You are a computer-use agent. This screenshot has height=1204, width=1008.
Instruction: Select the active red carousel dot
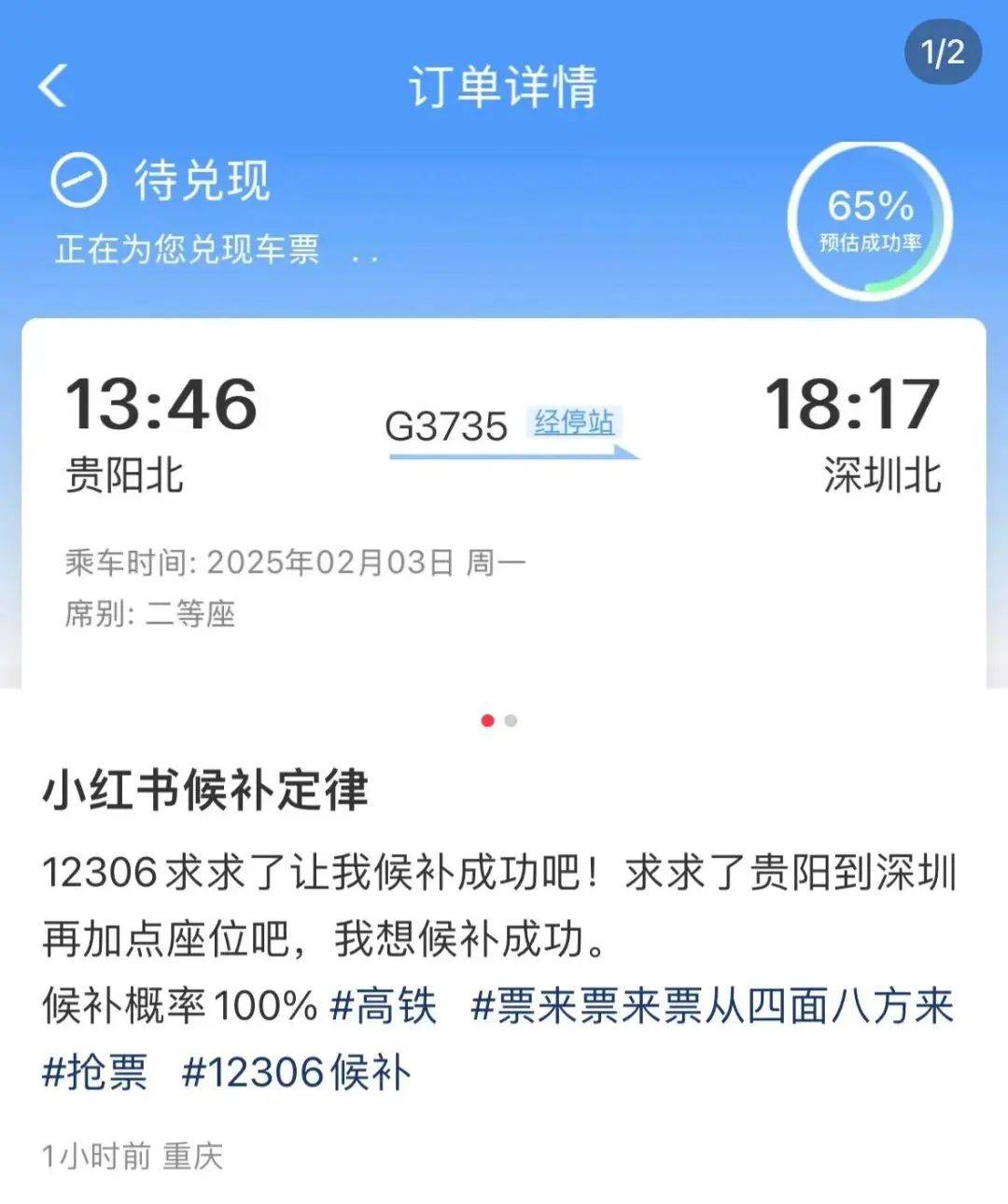coord(489,720)
